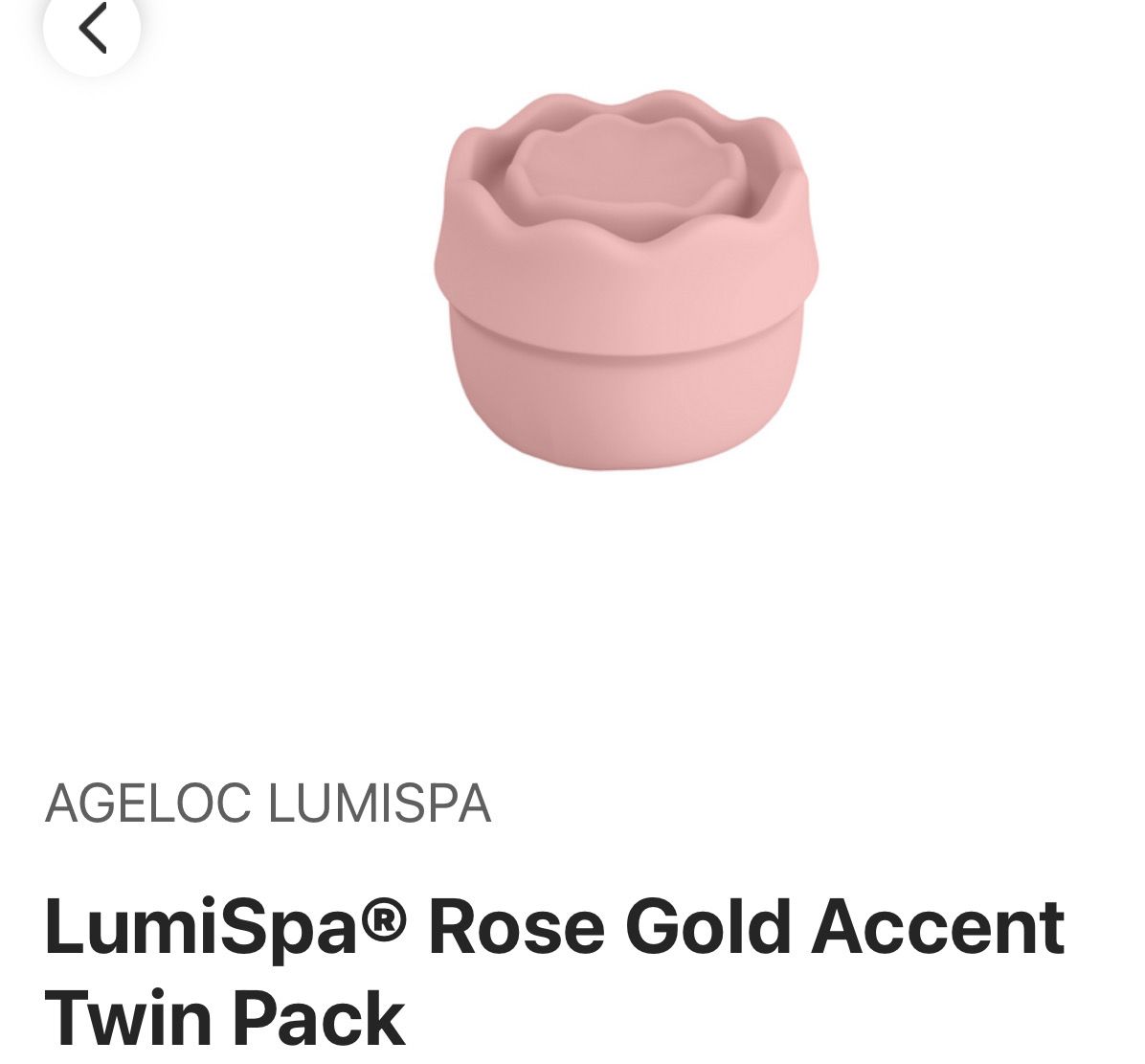Screen dimensions: 1145x1064
Task: Go back using the arrow button
Action: pyautogui.click(x=92, y=27)
